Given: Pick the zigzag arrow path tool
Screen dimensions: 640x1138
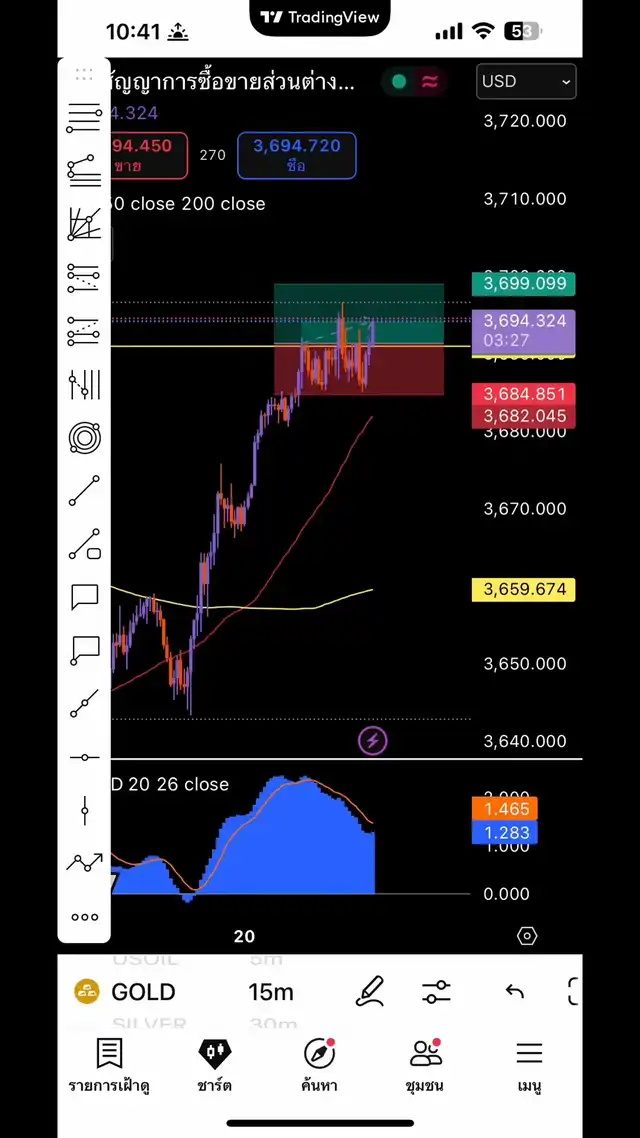Looking at the screenshot, I should click(x=84, y=863).
